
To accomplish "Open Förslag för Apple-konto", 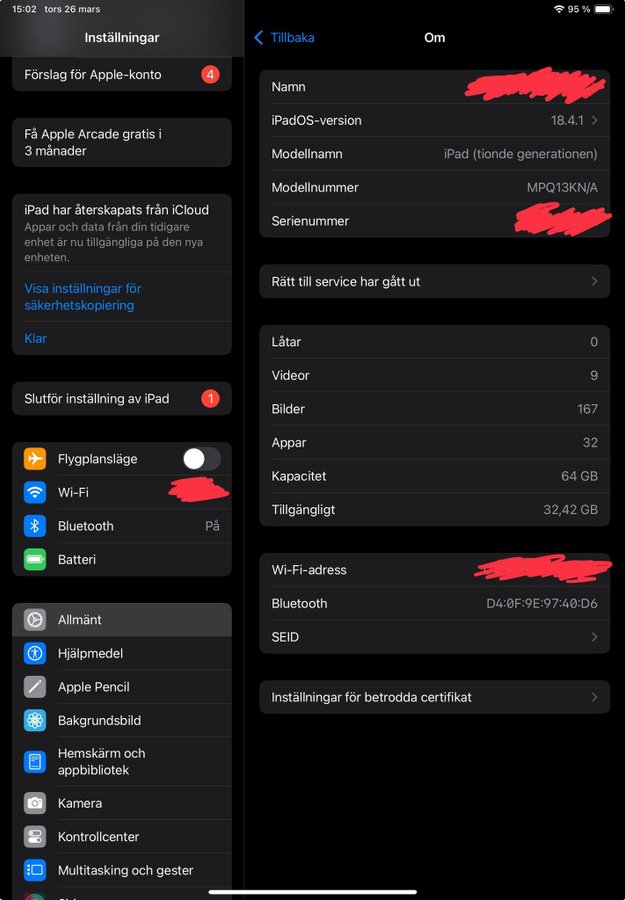I will pyautogui.click(x=120, y=75).
